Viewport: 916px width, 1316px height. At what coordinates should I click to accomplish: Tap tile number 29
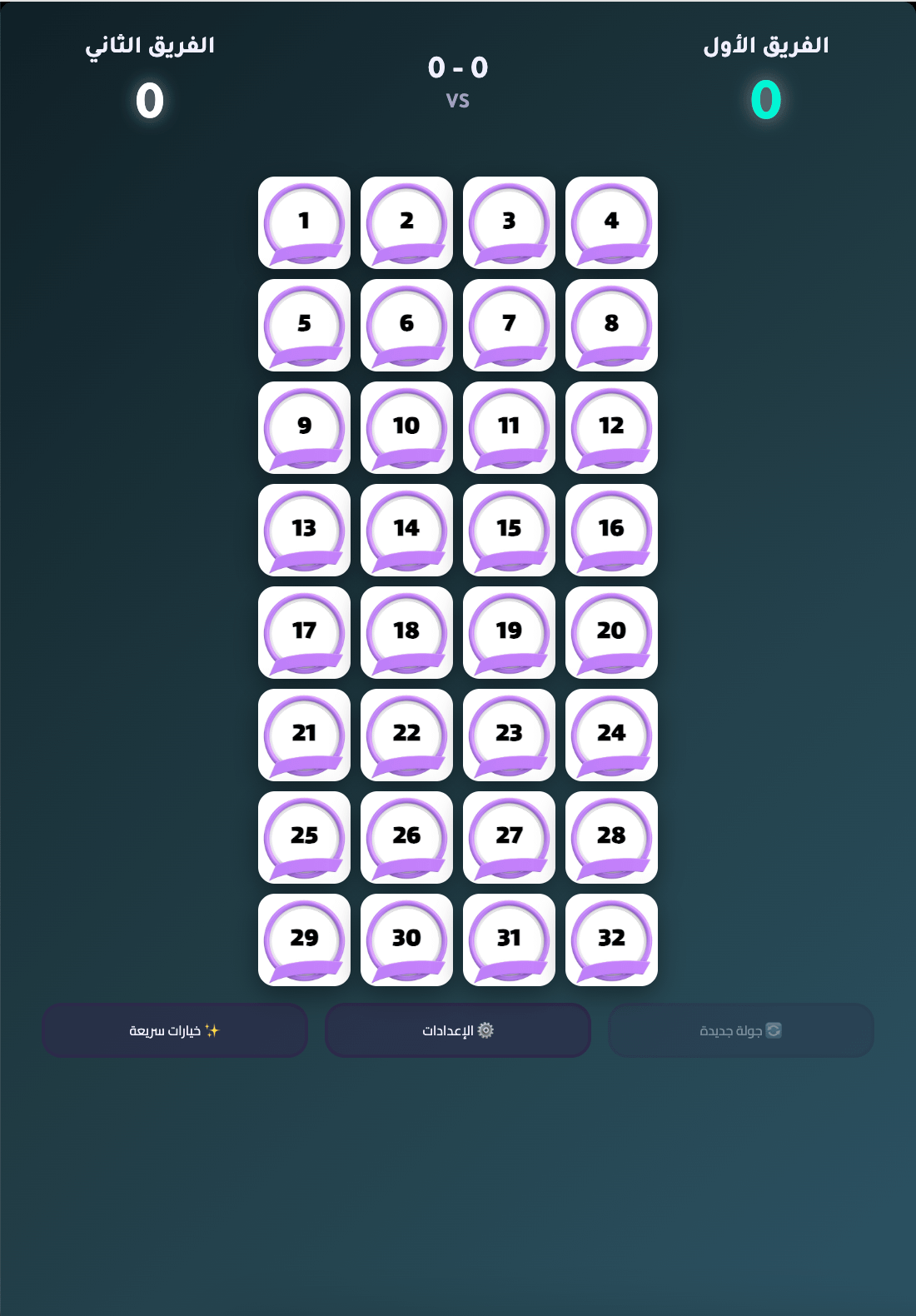click(304, 940)
